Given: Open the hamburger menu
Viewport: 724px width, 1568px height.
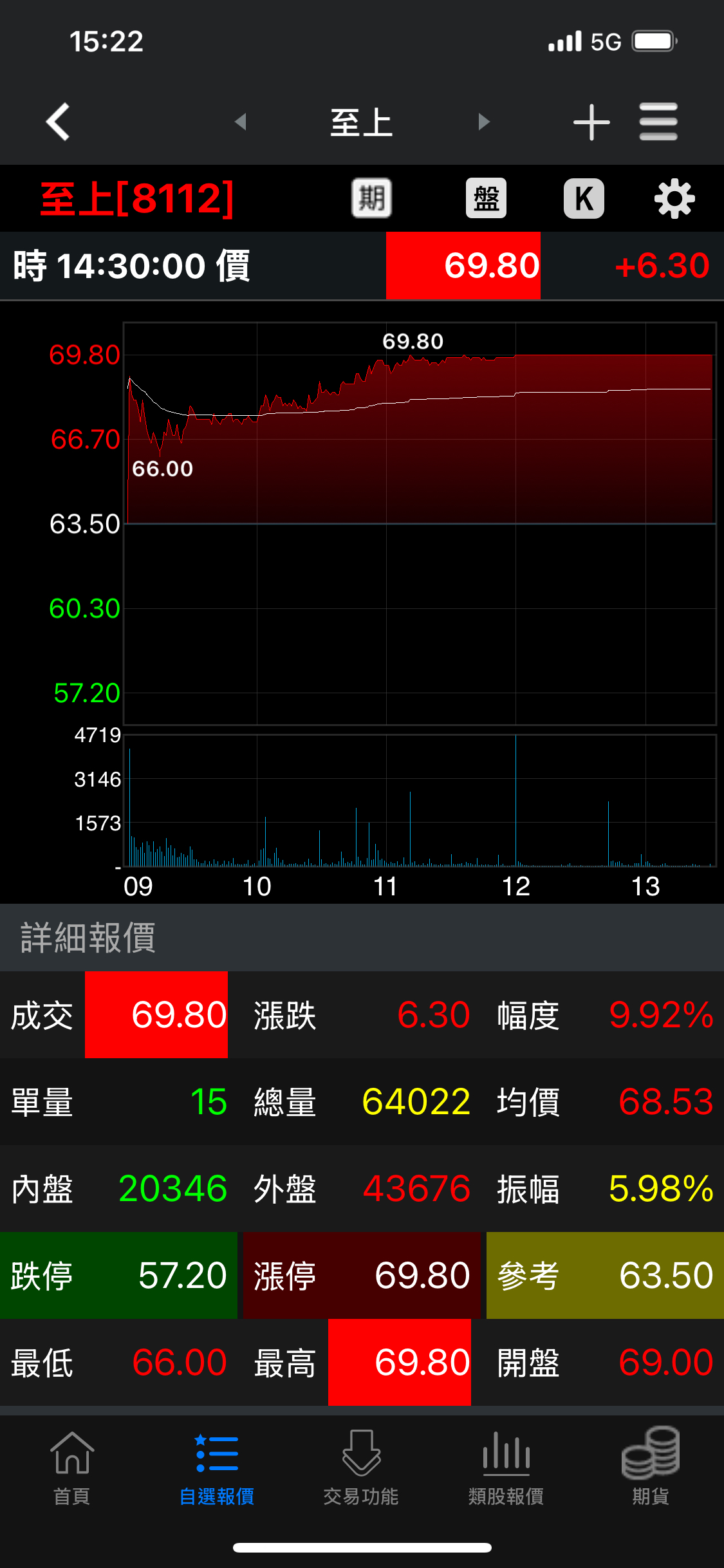Looking at the screenshot, I should coord(658,122).
